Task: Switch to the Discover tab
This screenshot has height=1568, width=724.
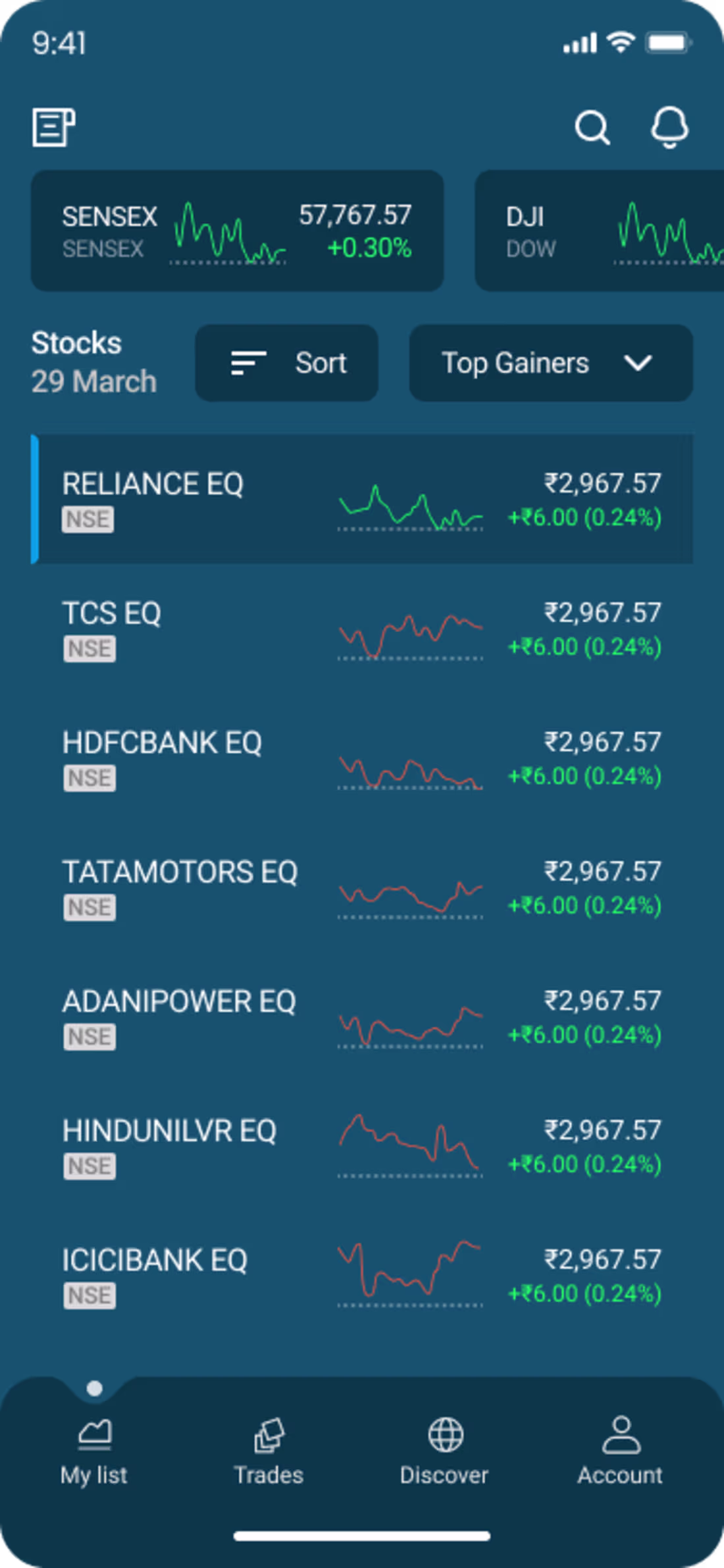Action: pos(444,1448)
